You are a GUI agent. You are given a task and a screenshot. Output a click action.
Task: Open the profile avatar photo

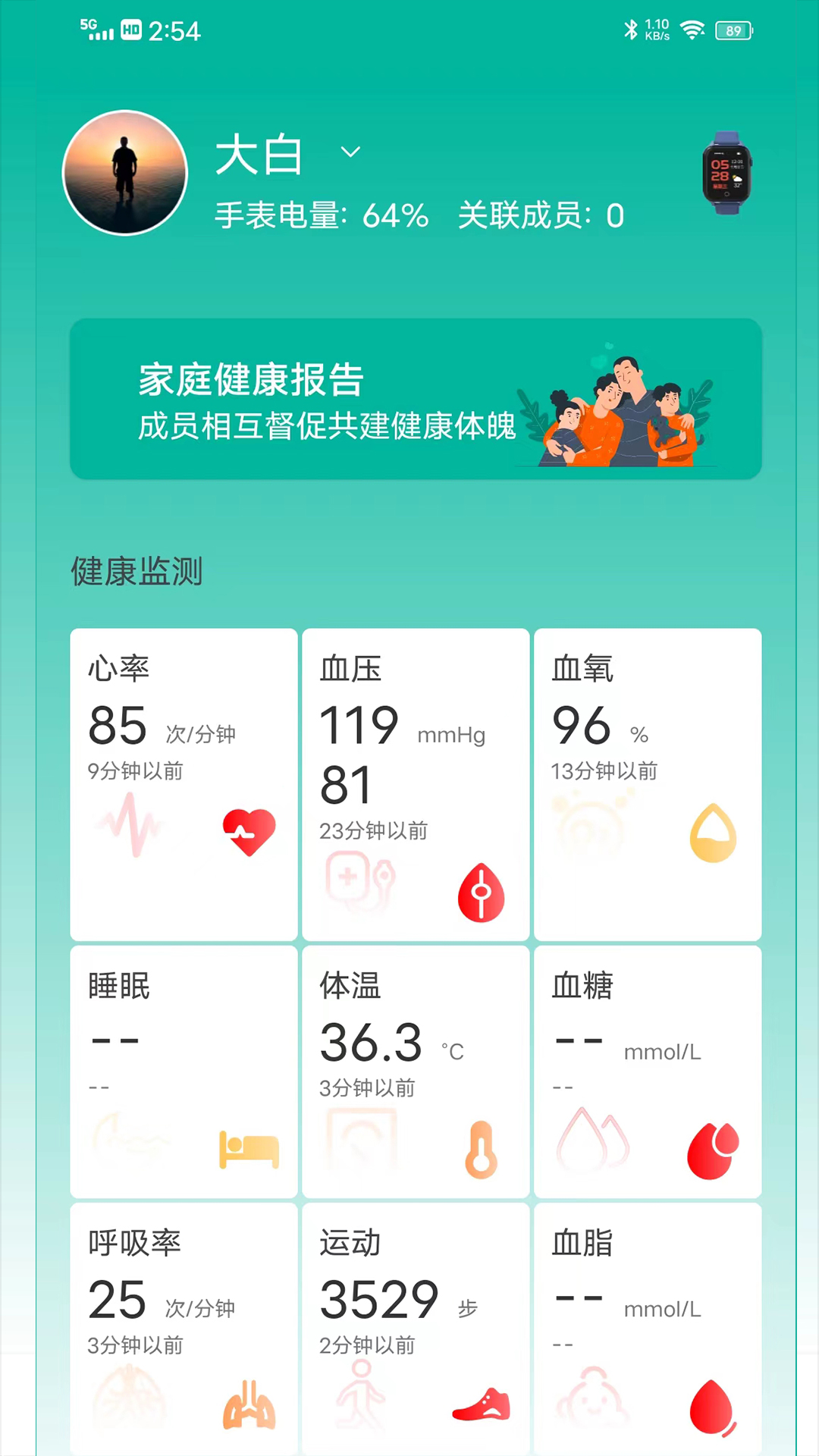click(124, 173)
